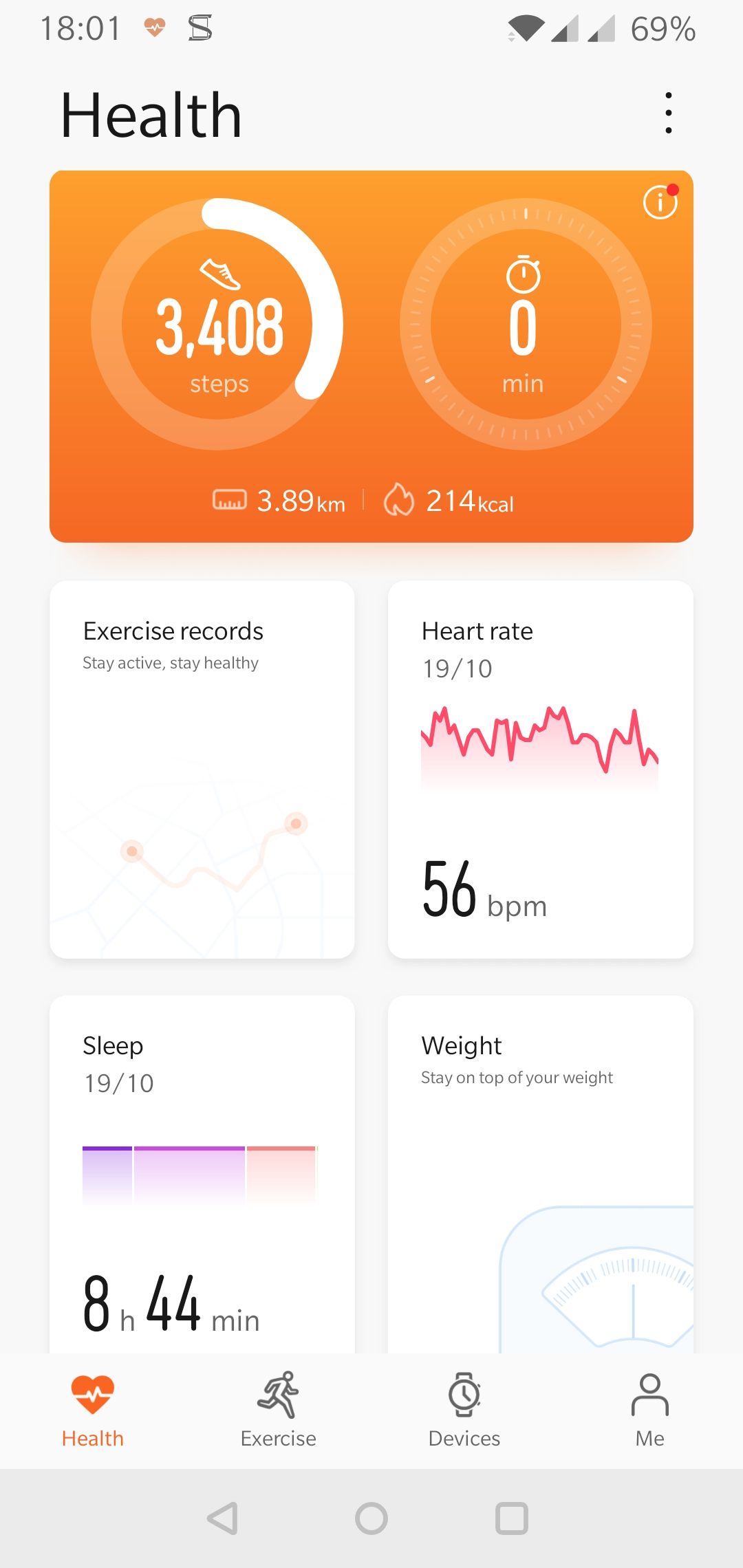Open the three-dot overflow menu
Viewport: 743px width, 1568px height.
668,113
